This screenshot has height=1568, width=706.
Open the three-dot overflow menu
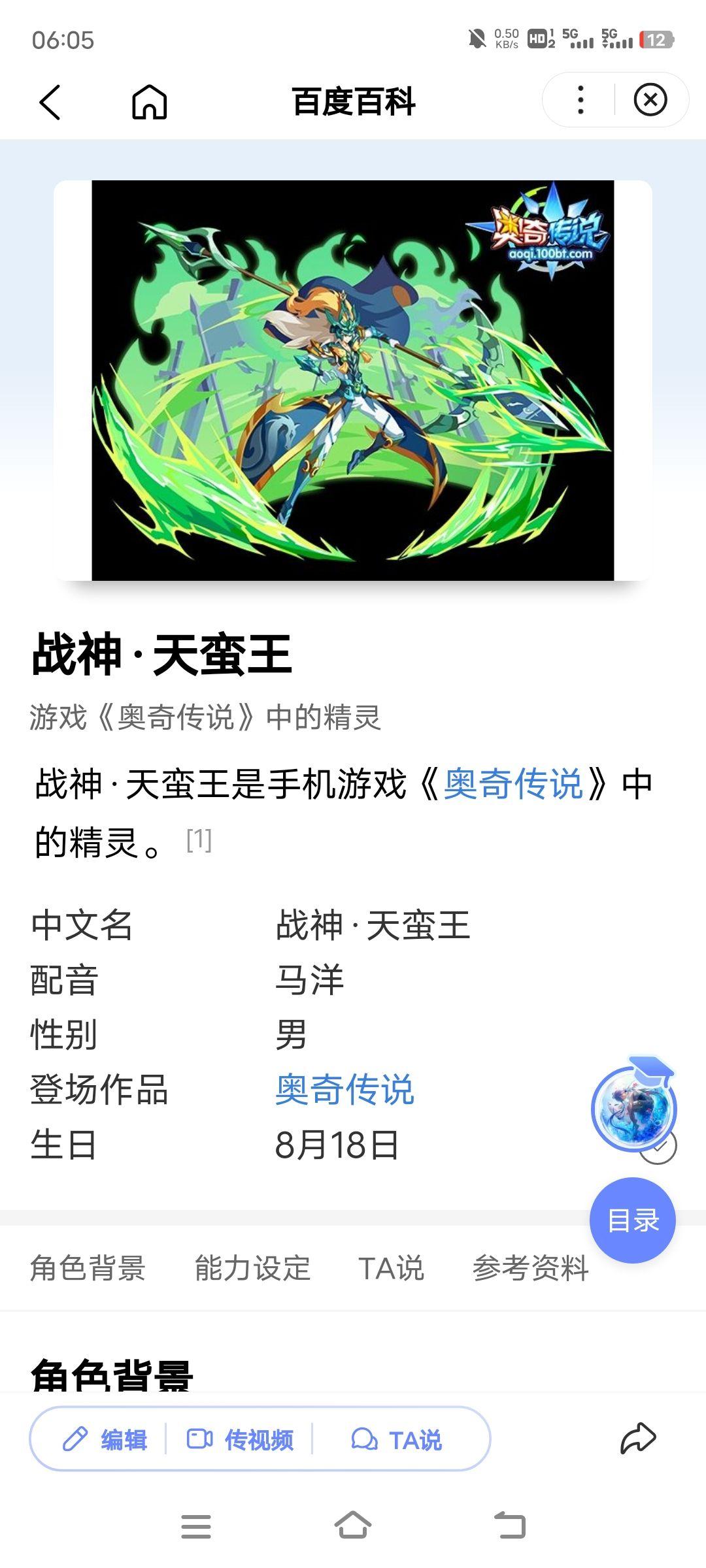(x=580, y=100)
